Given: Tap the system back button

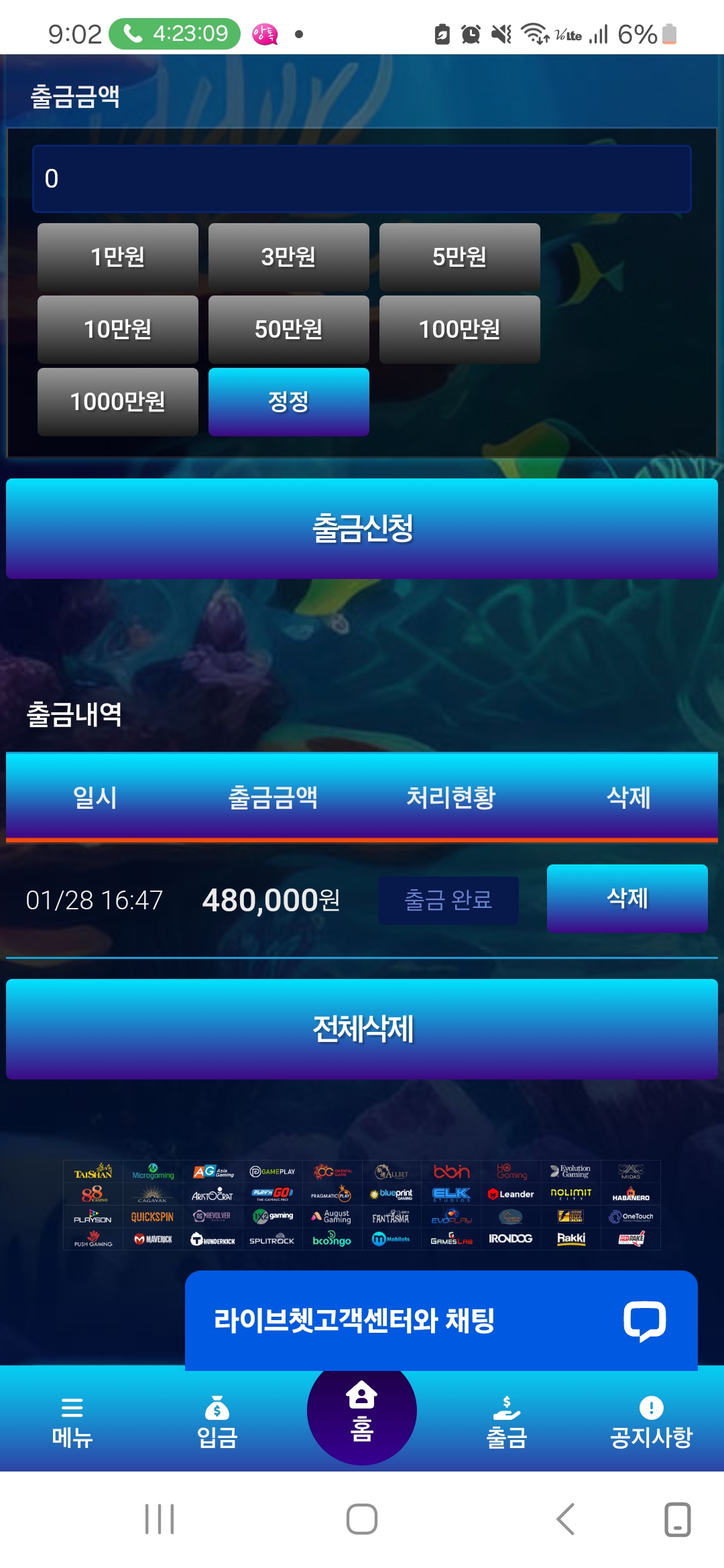Looking at the screenshot, I should point(565,1519).
